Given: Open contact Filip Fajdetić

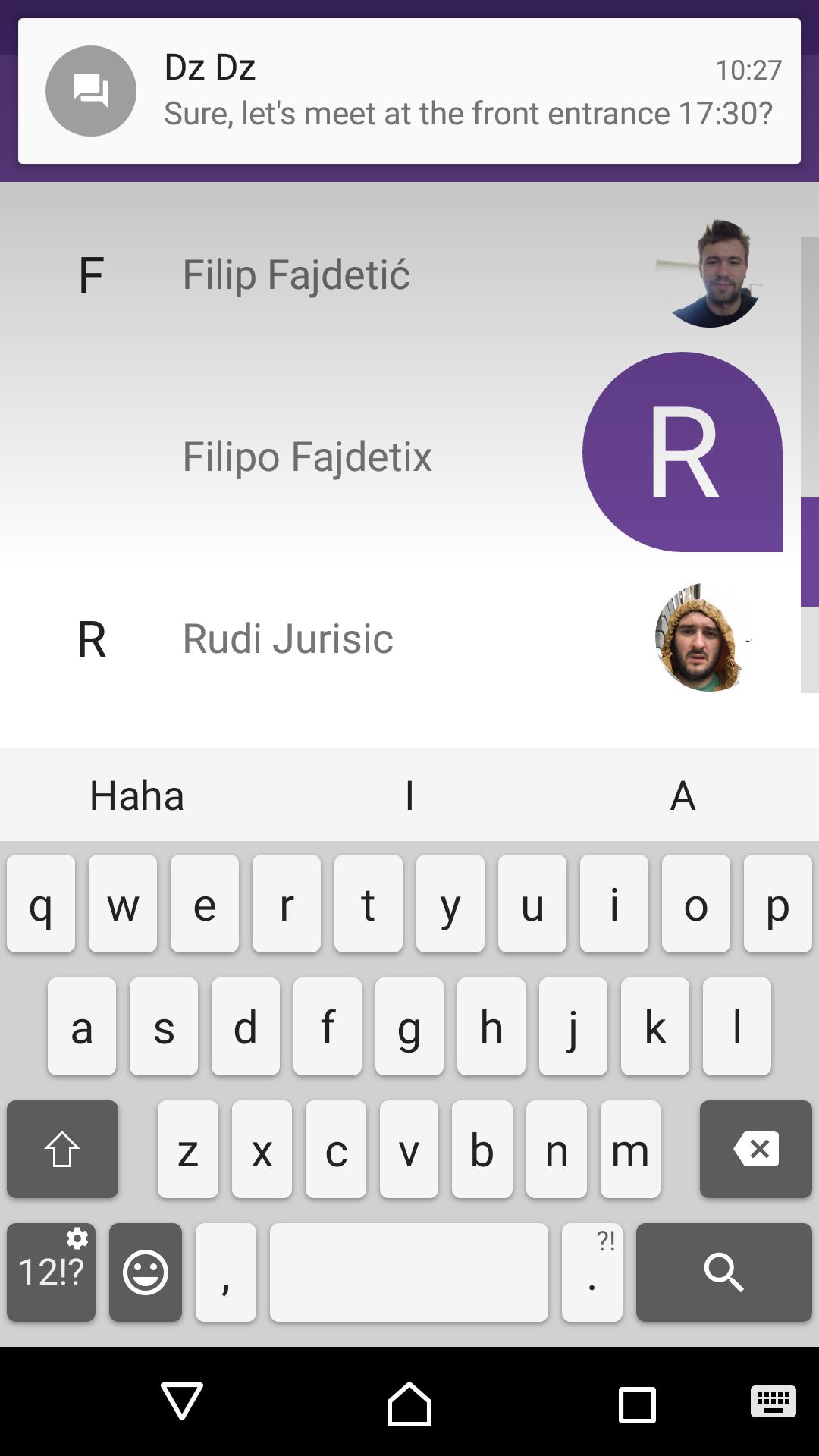Looking at the screenshot, I should point(297,275).
